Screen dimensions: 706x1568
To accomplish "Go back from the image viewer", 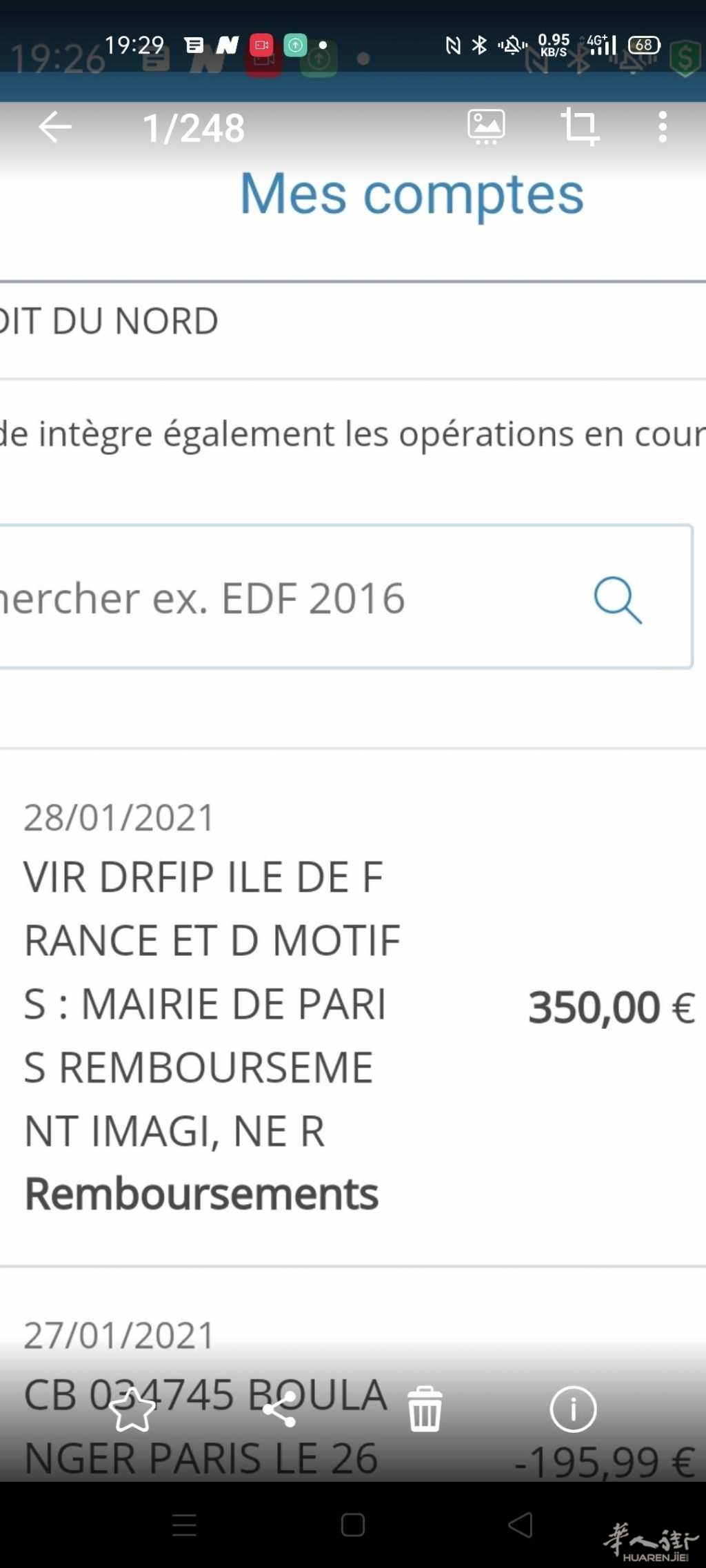I will point(55,127).
